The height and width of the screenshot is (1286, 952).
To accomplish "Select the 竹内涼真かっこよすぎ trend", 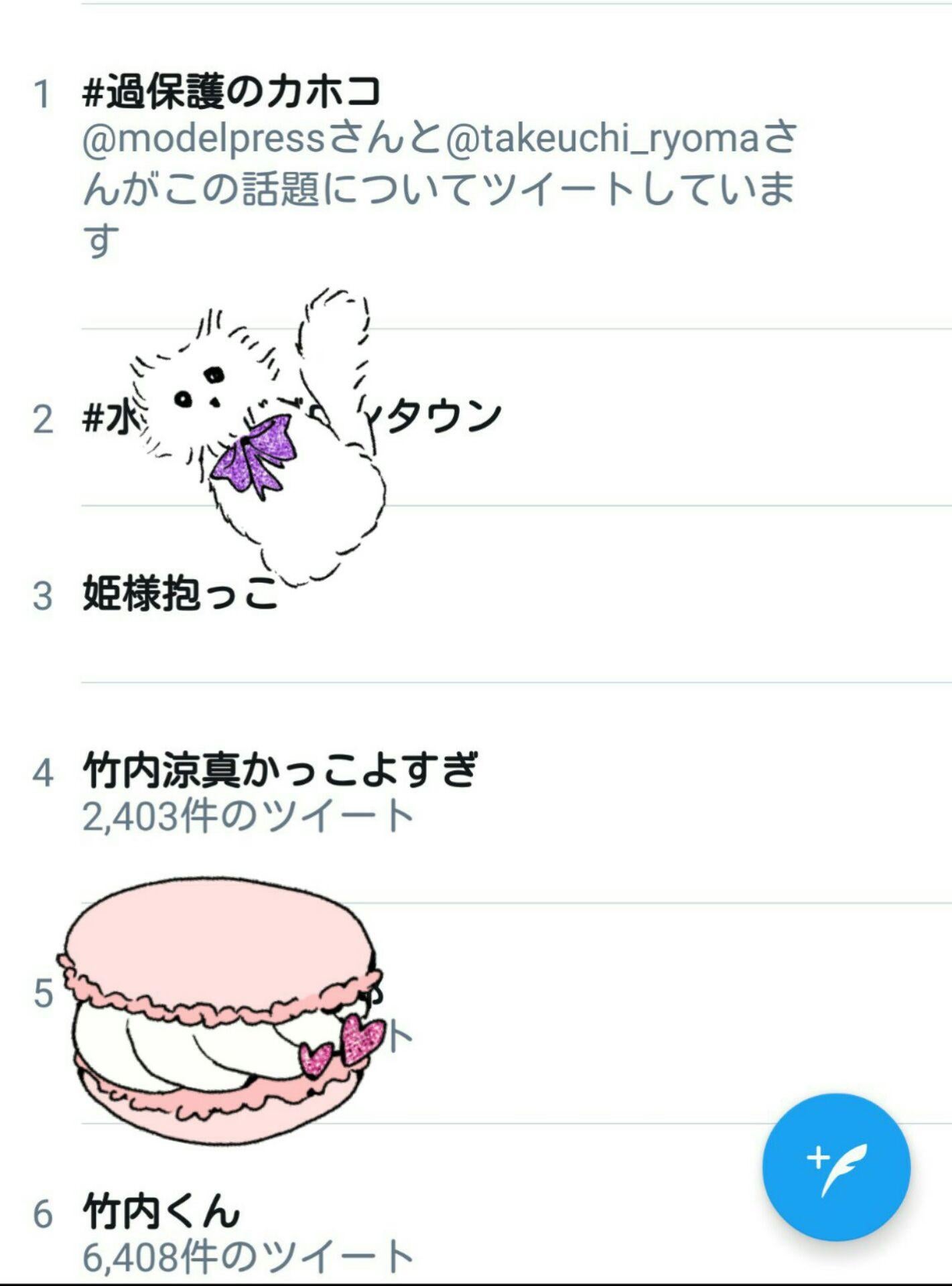I will click(280, 770).
